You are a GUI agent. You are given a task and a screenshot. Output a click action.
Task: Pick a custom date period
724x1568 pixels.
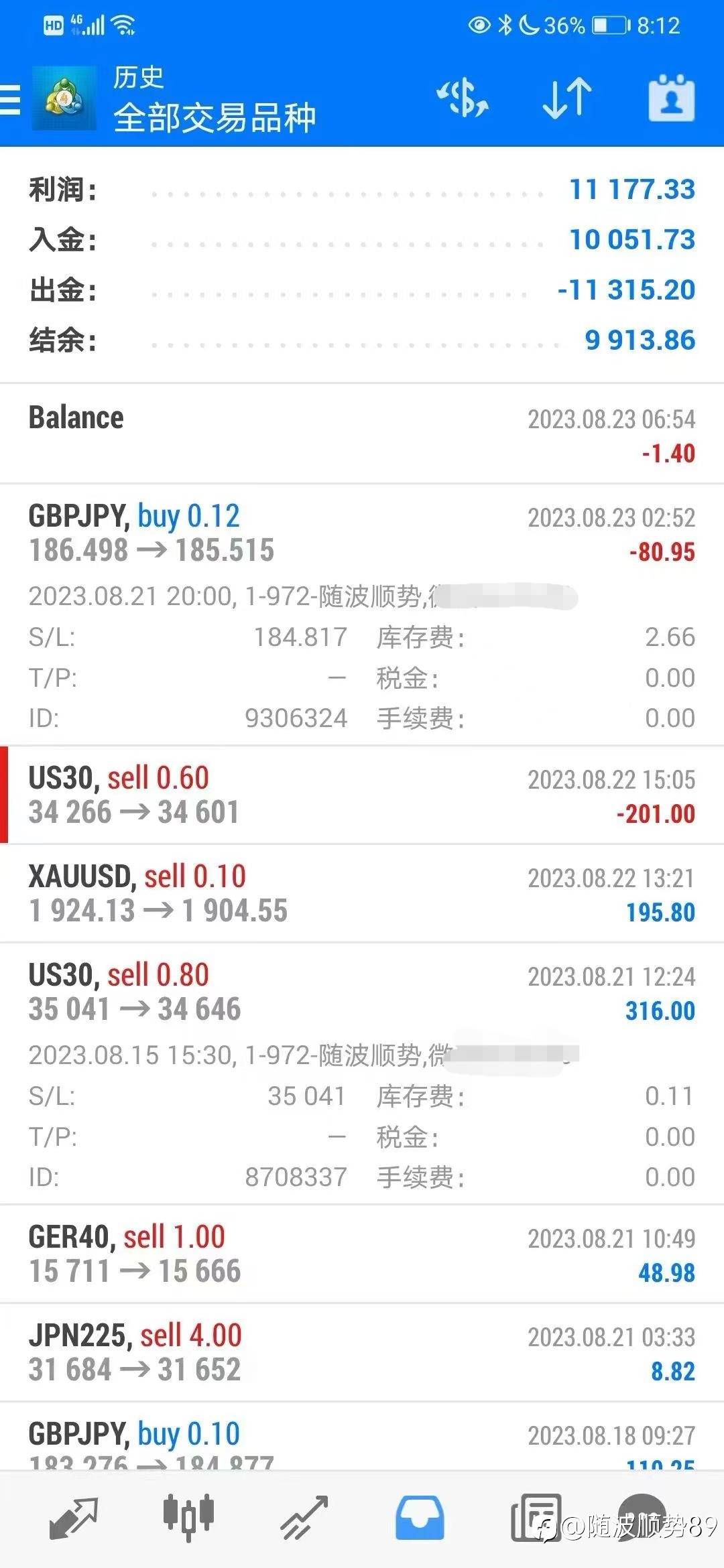click(671, 99)
